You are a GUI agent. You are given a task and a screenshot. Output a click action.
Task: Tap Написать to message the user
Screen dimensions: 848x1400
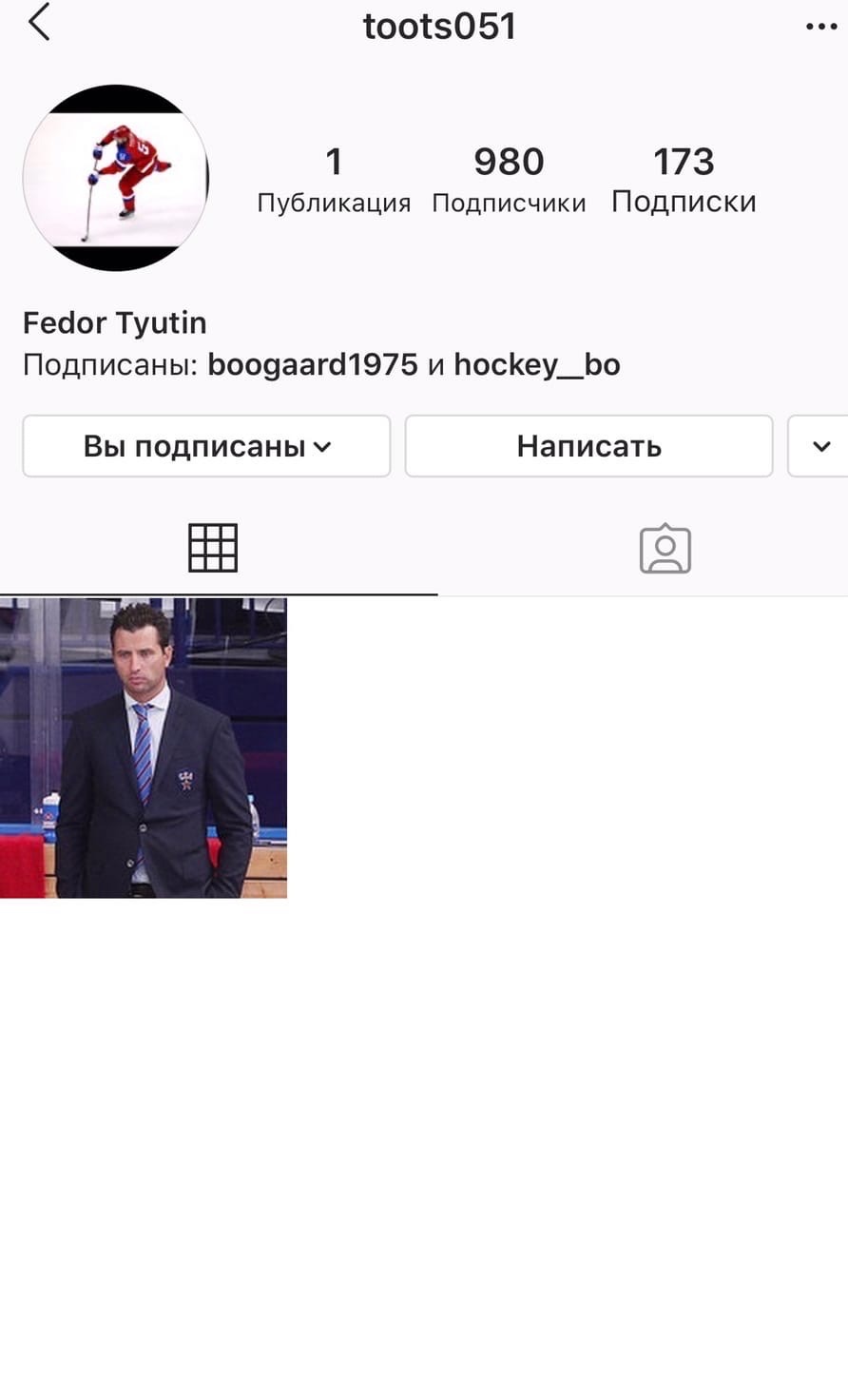[x=588, y=446]
